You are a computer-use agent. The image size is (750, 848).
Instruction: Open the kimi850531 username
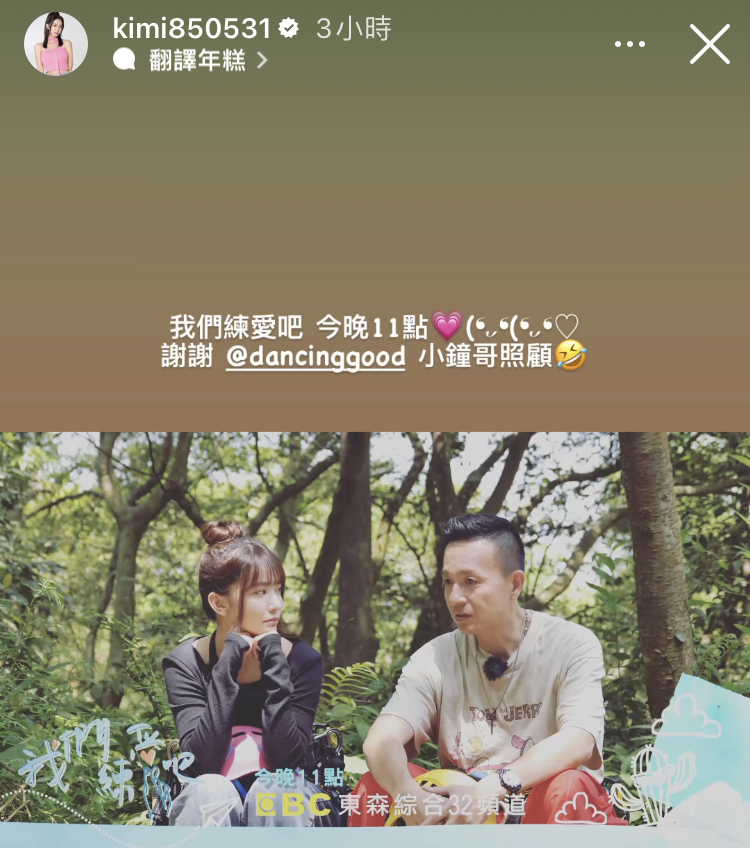(191, 28)
